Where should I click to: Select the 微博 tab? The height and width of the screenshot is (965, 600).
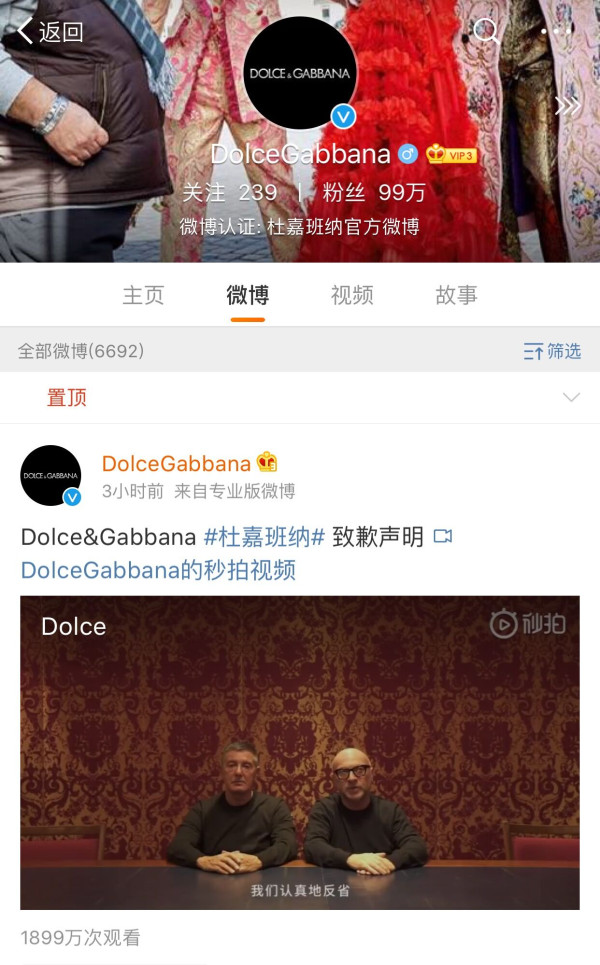coord(247,295)
